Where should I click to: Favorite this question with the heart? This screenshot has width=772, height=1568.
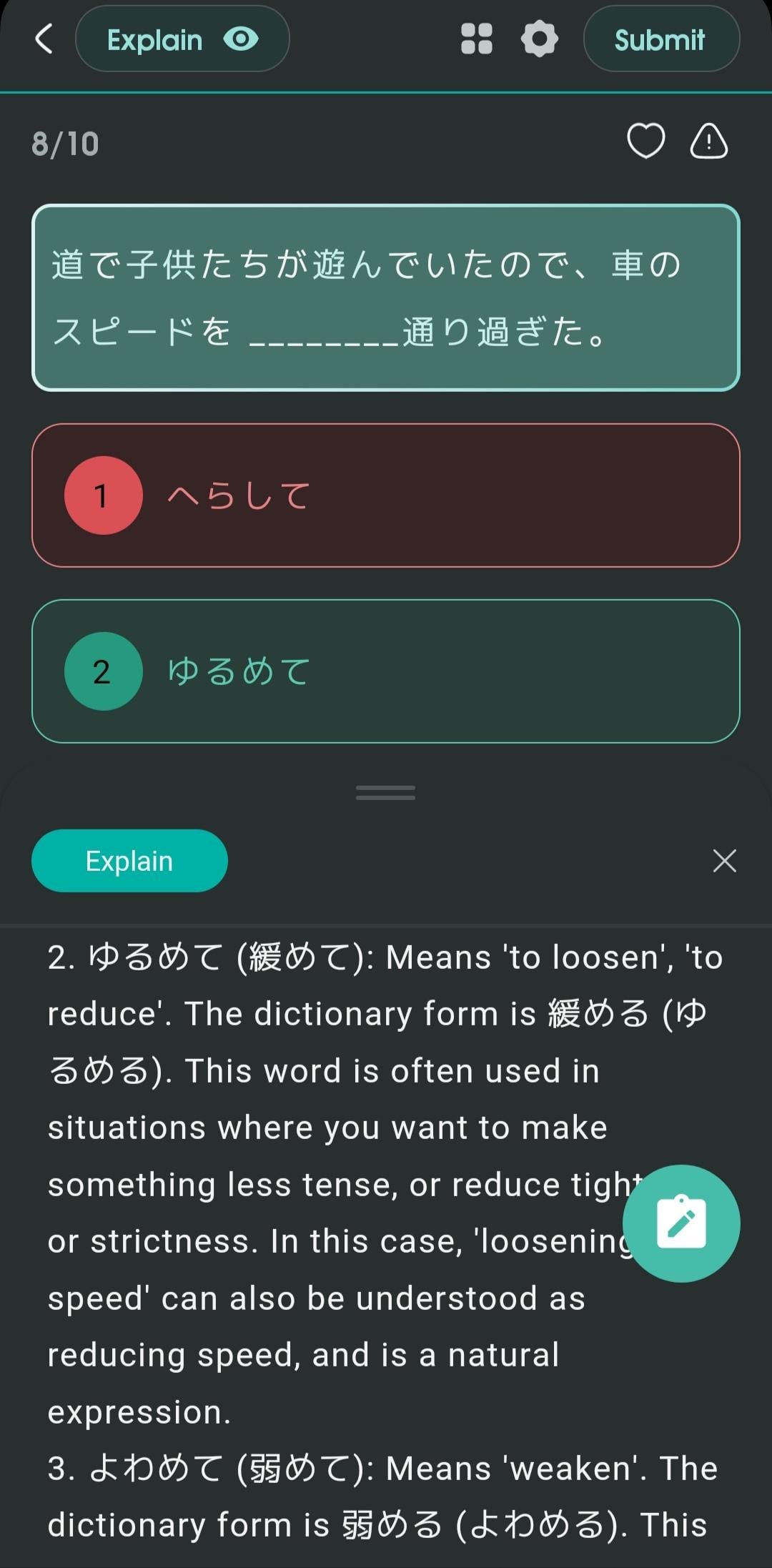pyautogui.click(x=645, y=141)
